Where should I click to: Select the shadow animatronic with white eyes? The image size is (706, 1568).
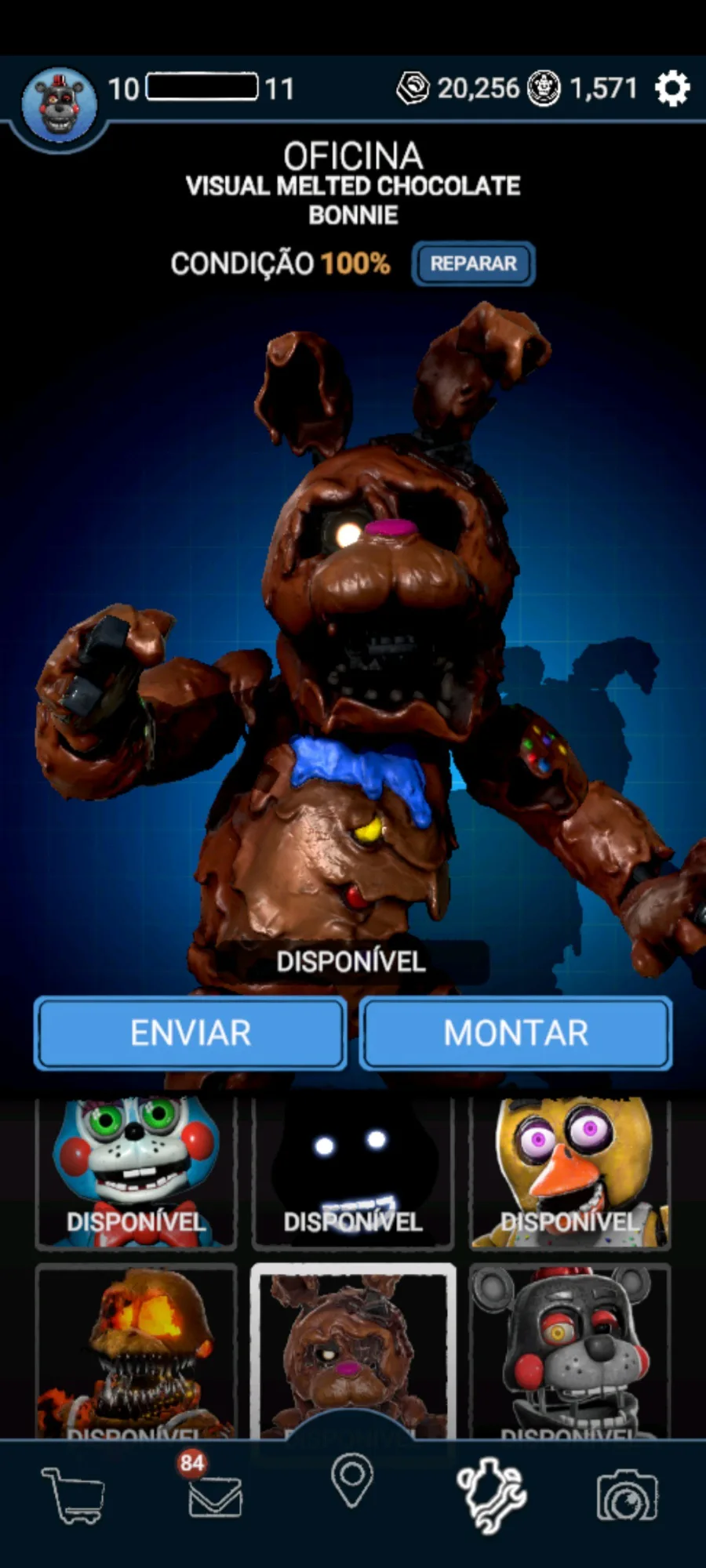click(x=353, y=1172)
